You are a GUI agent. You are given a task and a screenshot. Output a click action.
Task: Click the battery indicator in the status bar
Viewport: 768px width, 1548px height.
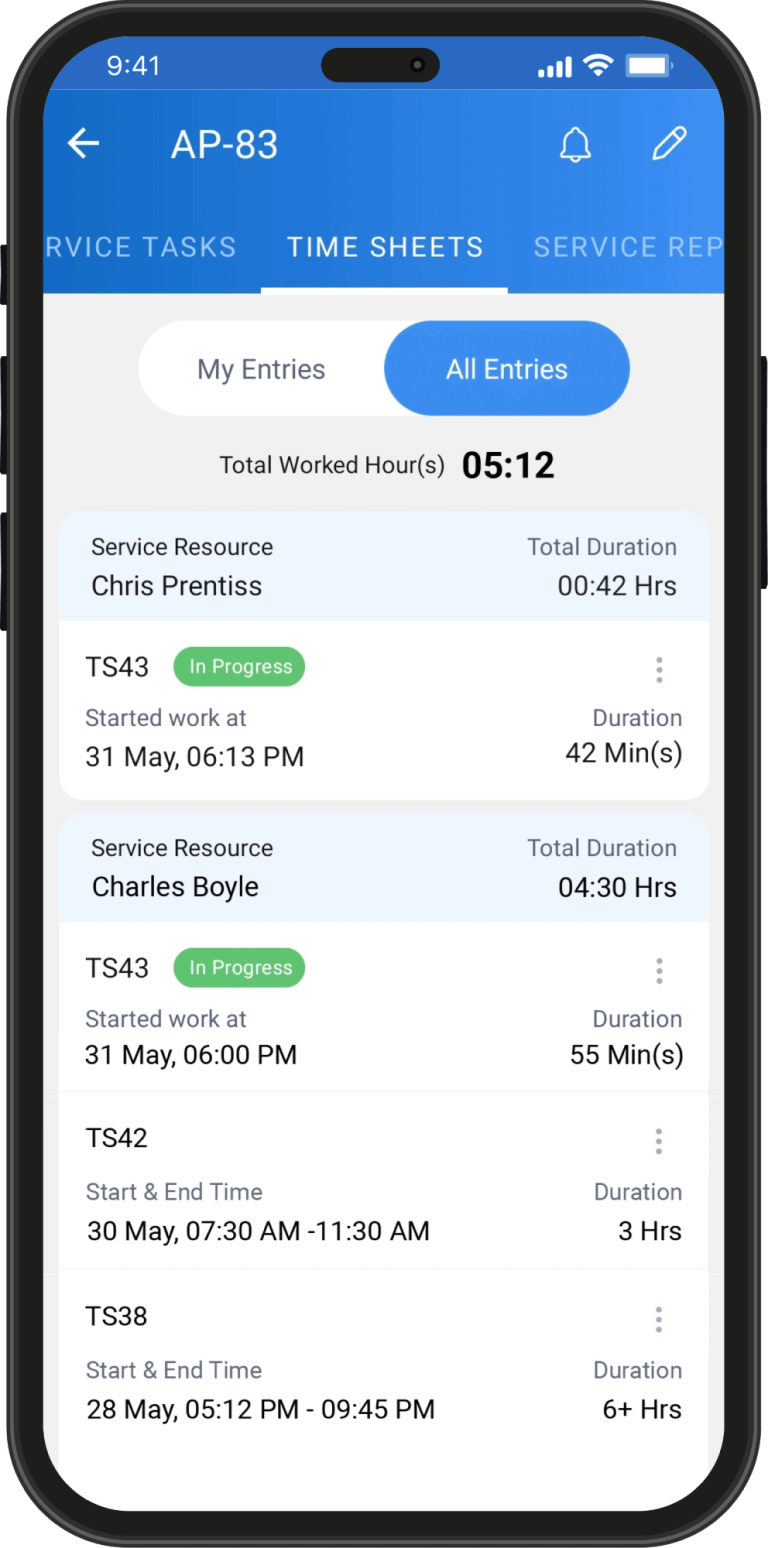pos(647,65)
